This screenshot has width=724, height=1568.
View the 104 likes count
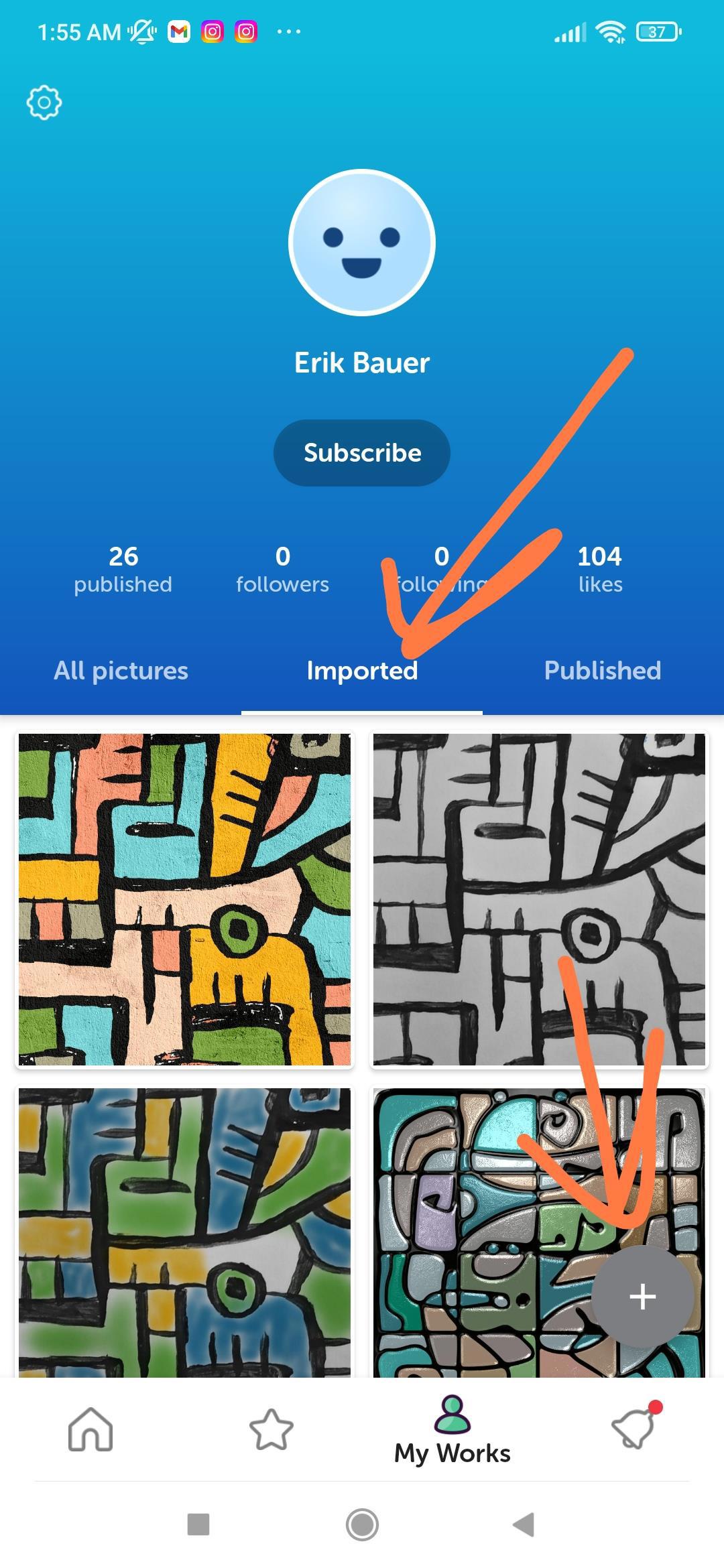(600, 569)
